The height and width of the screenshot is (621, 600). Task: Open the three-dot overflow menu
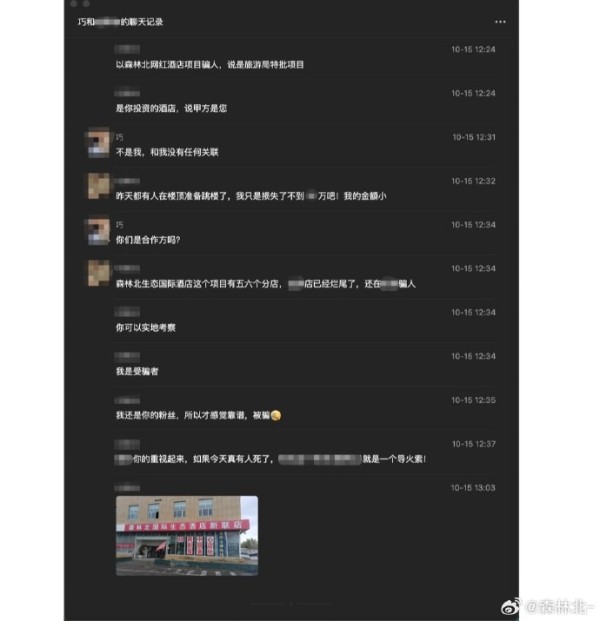[500, 22]
